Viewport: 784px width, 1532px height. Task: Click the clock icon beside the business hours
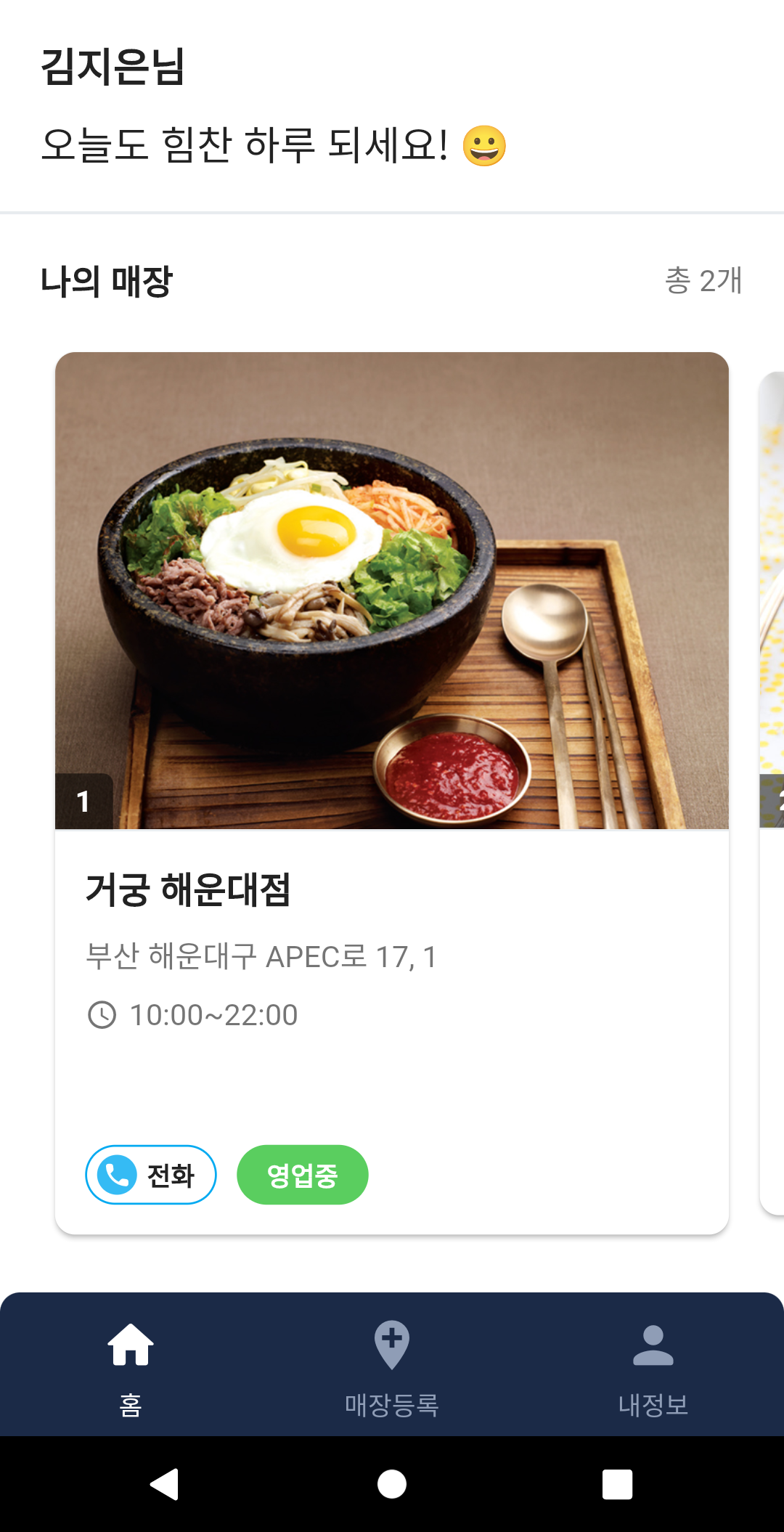coord(102,1016)
